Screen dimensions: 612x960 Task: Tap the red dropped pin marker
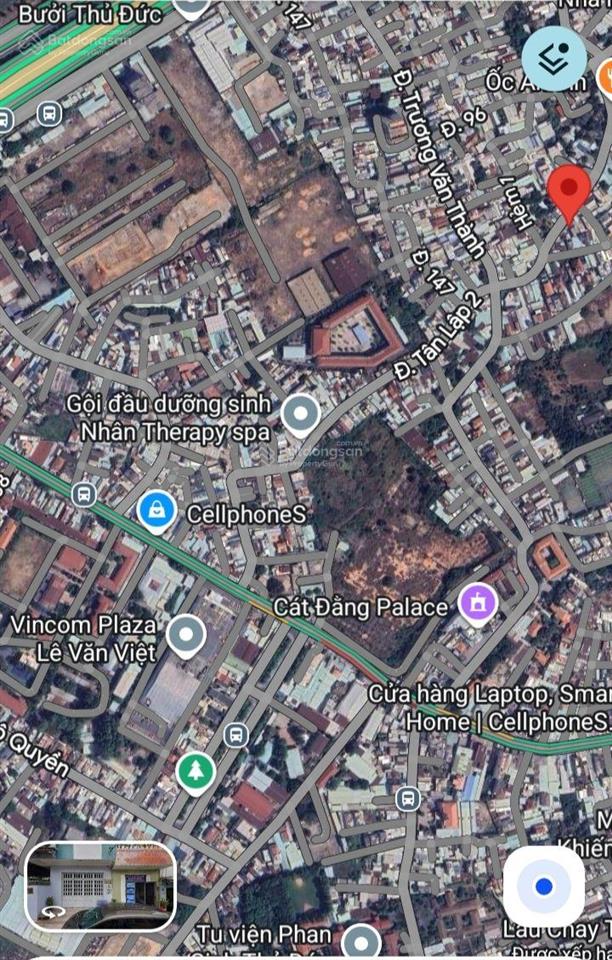[x=570, y=192]
